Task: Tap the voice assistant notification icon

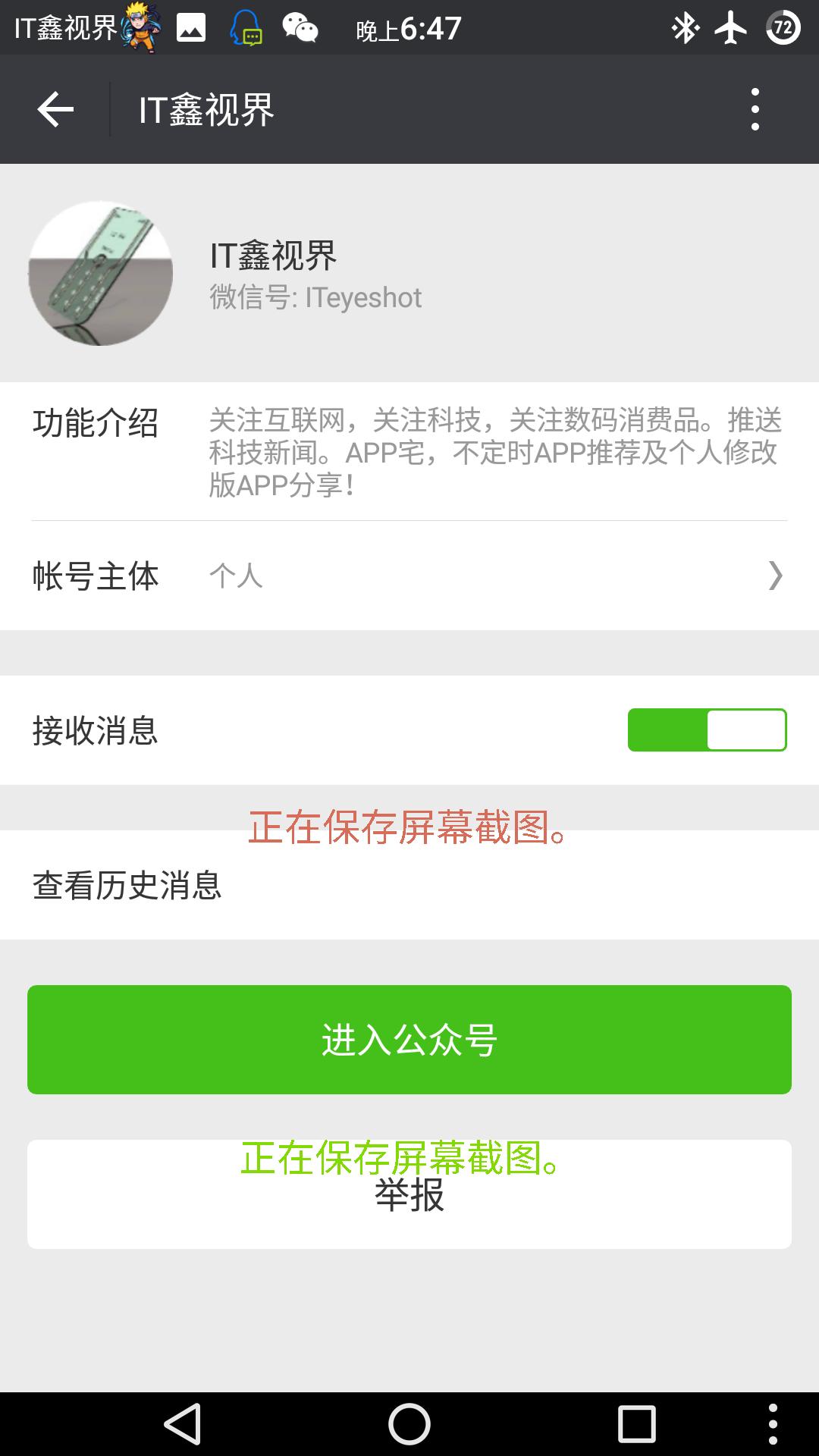Action: pyautogui.click(x=244, y=27)
